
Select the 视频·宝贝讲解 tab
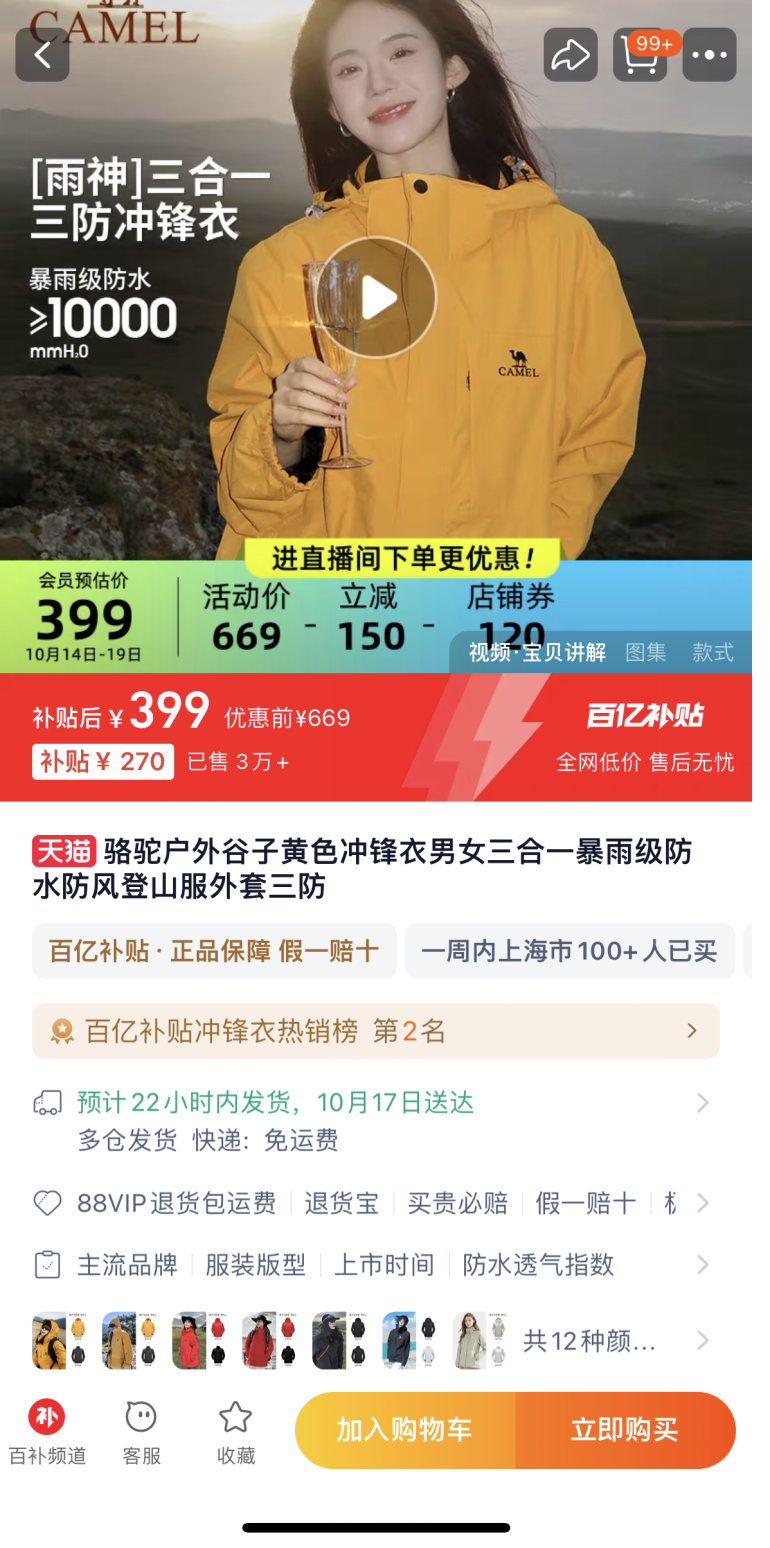[x=537, y=653]
